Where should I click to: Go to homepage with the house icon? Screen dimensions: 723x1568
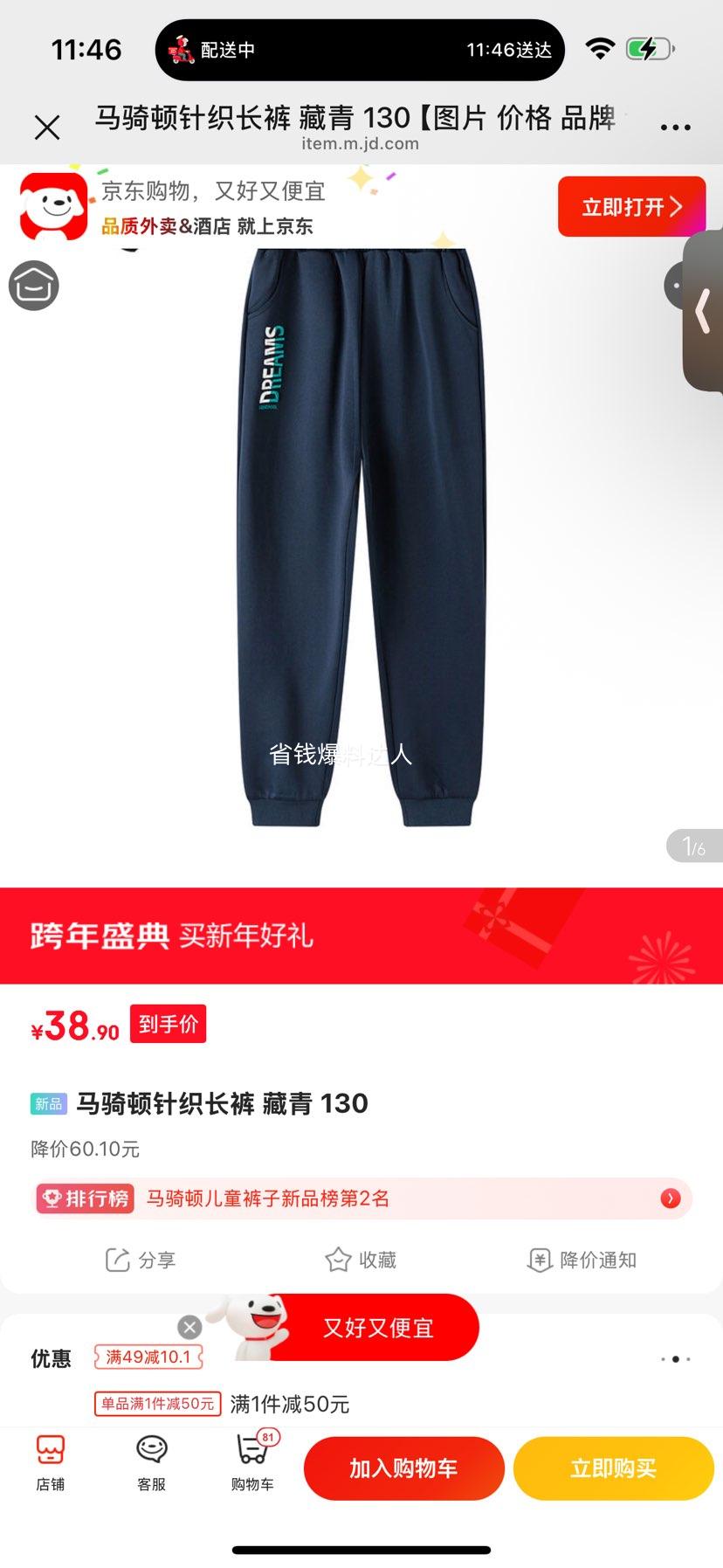click(32, 285)
